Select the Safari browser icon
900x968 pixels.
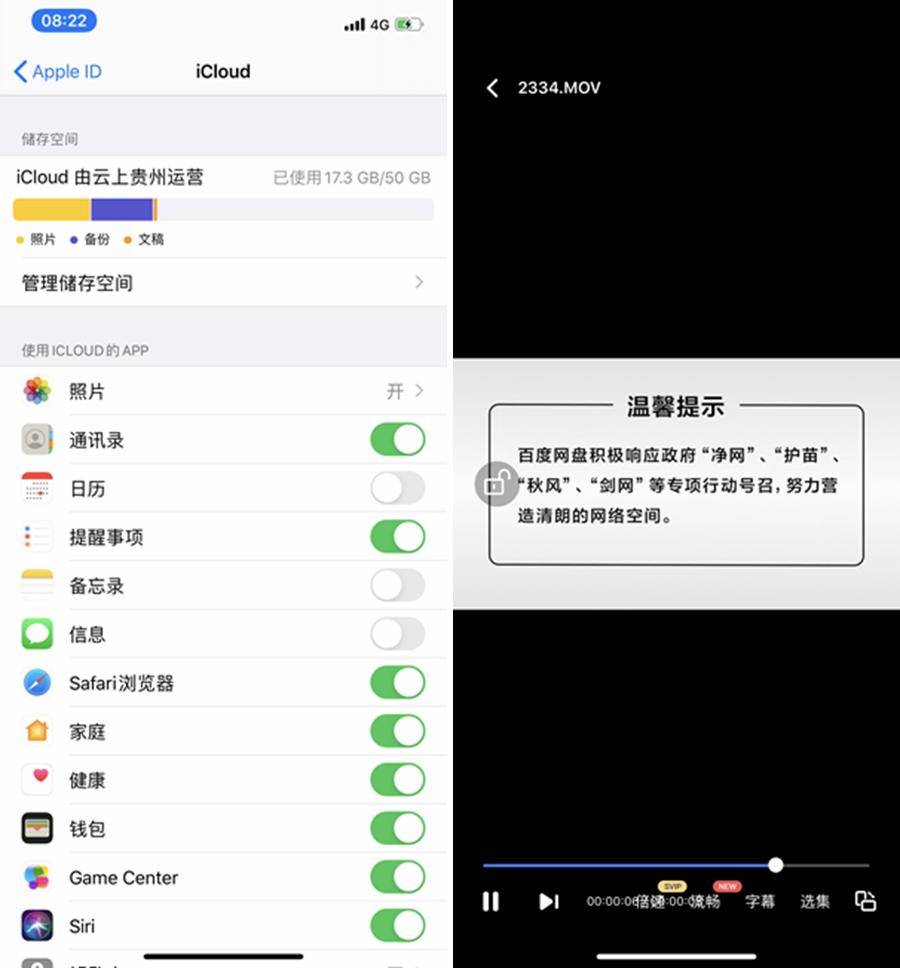click(x=37, y=682)
